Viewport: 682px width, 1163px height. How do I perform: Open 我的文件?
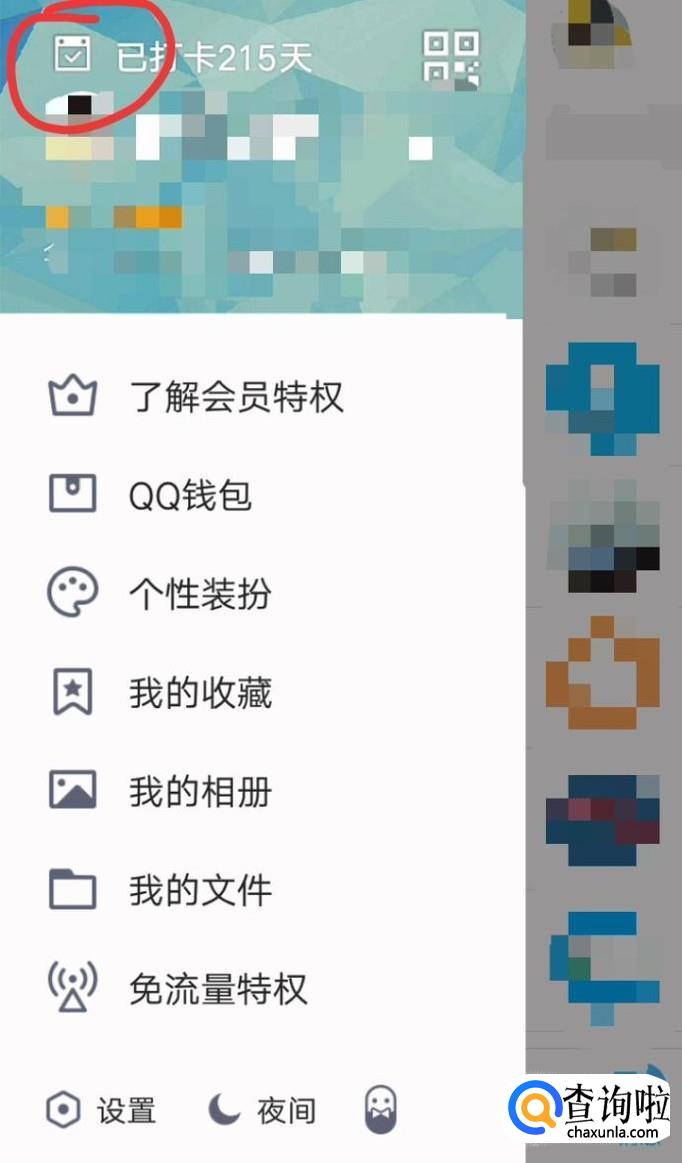200,890
